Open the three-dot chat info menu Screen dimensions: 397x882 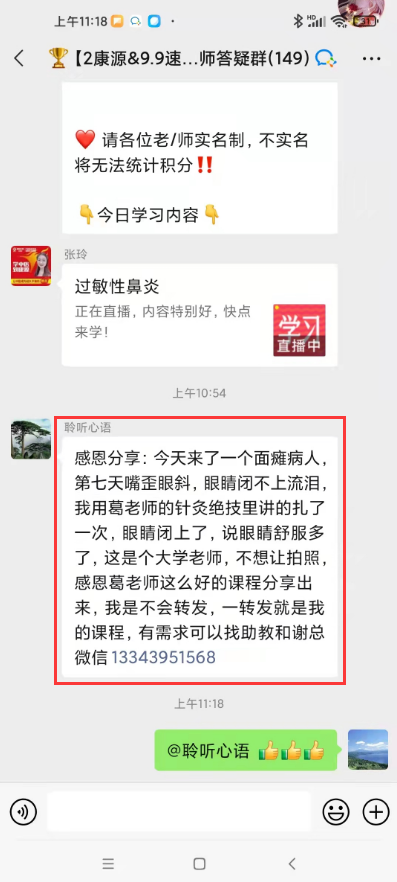[372, 58]
